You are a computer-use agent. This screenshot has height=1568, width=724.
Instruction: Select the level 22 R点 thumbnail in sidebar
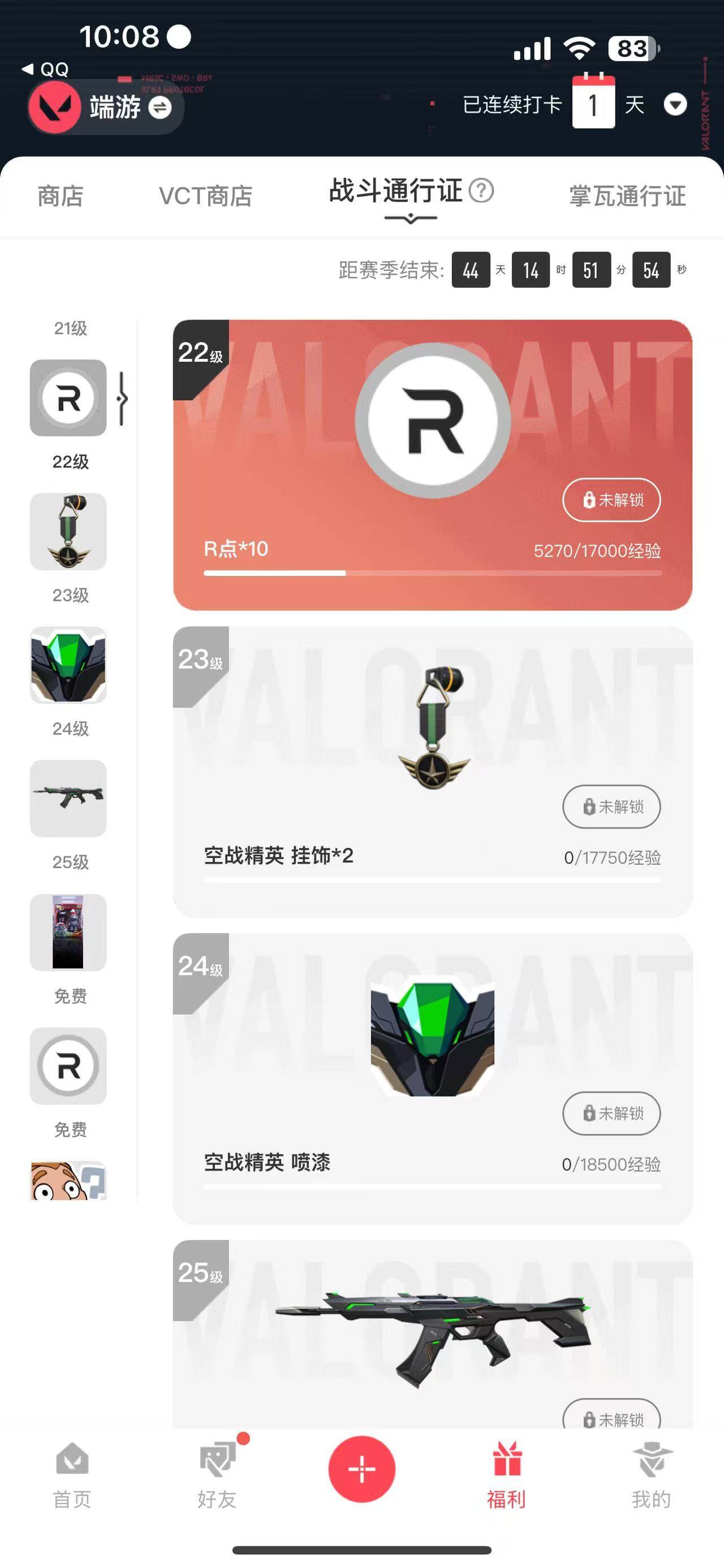pos(68,398)
